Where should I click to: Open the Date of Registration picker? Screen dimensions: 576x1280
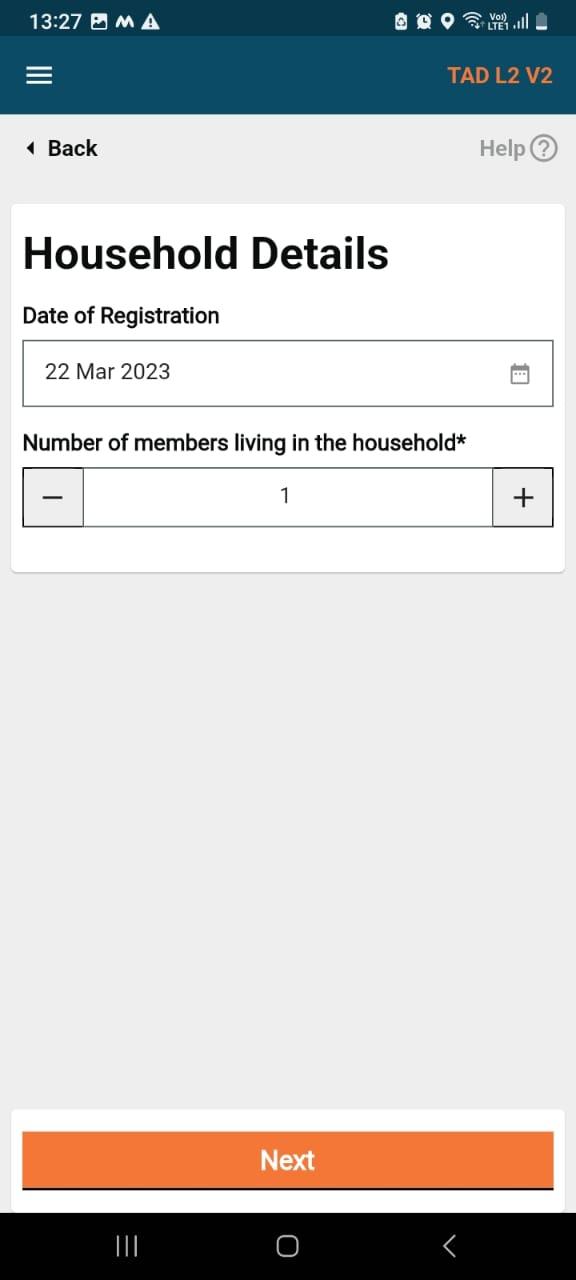(x=288, y=373)
